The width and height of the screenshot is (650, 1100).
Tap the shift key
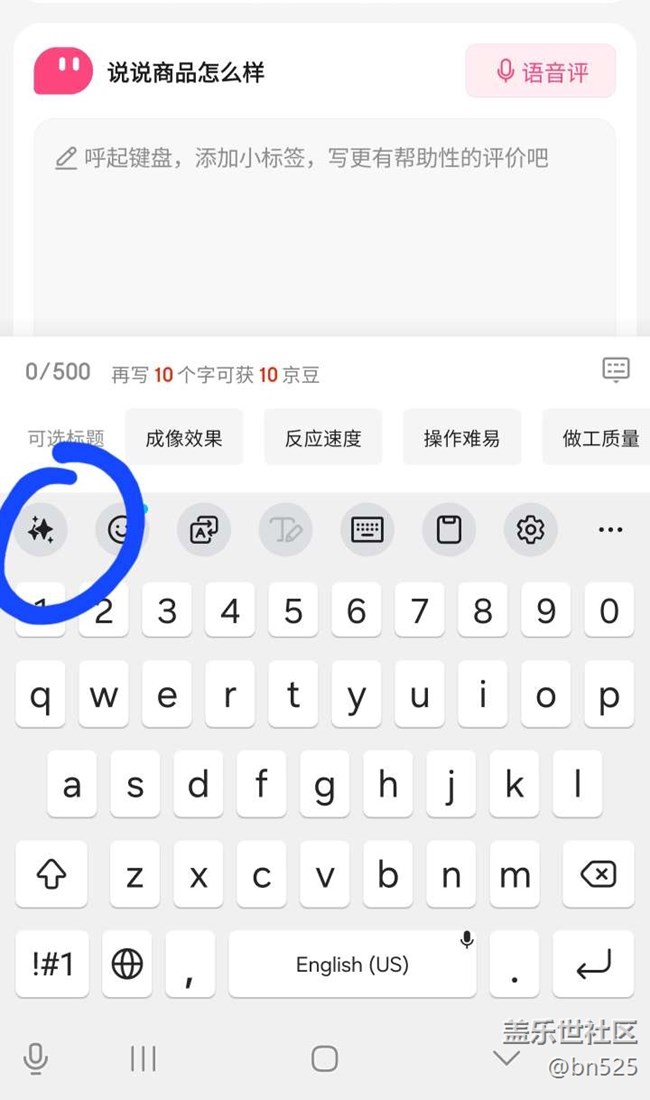[51, 874]
